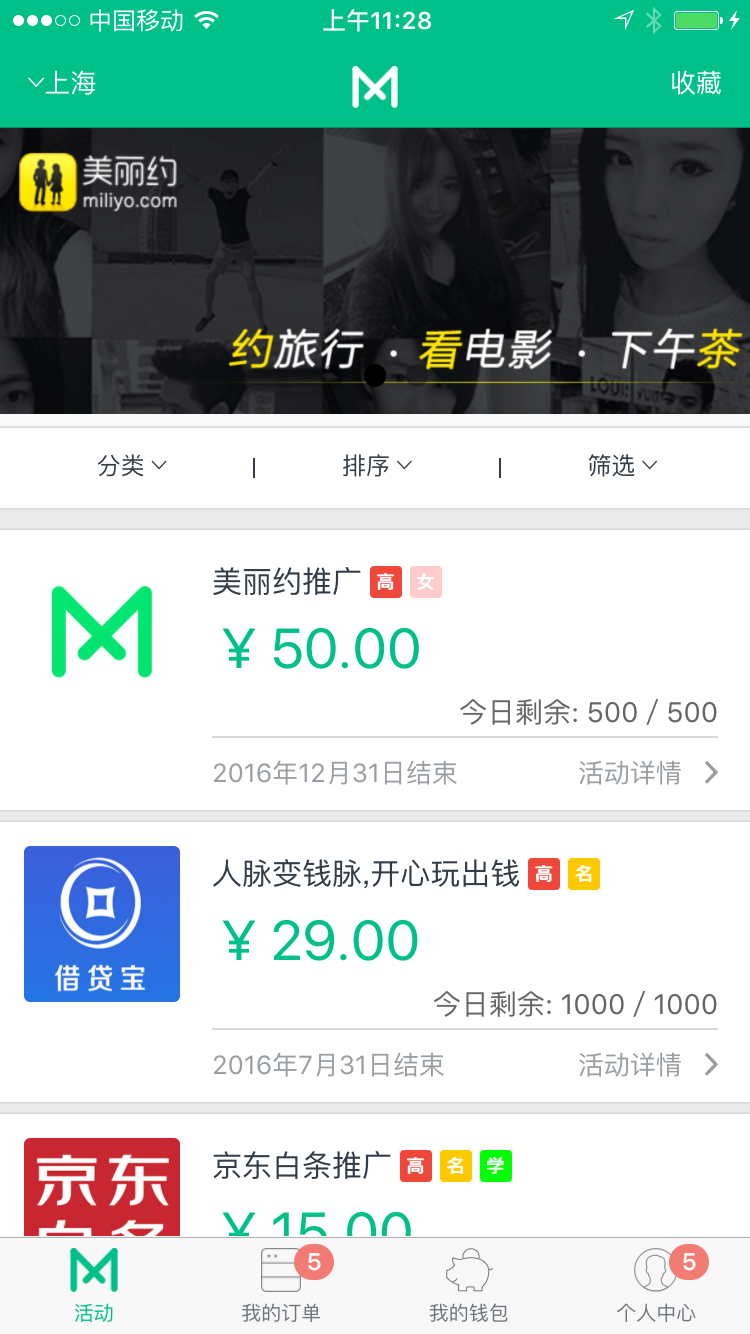The image size is (750, 1334).
Task: Switch to the 个人中心 tab
Action: (656, 1286)
